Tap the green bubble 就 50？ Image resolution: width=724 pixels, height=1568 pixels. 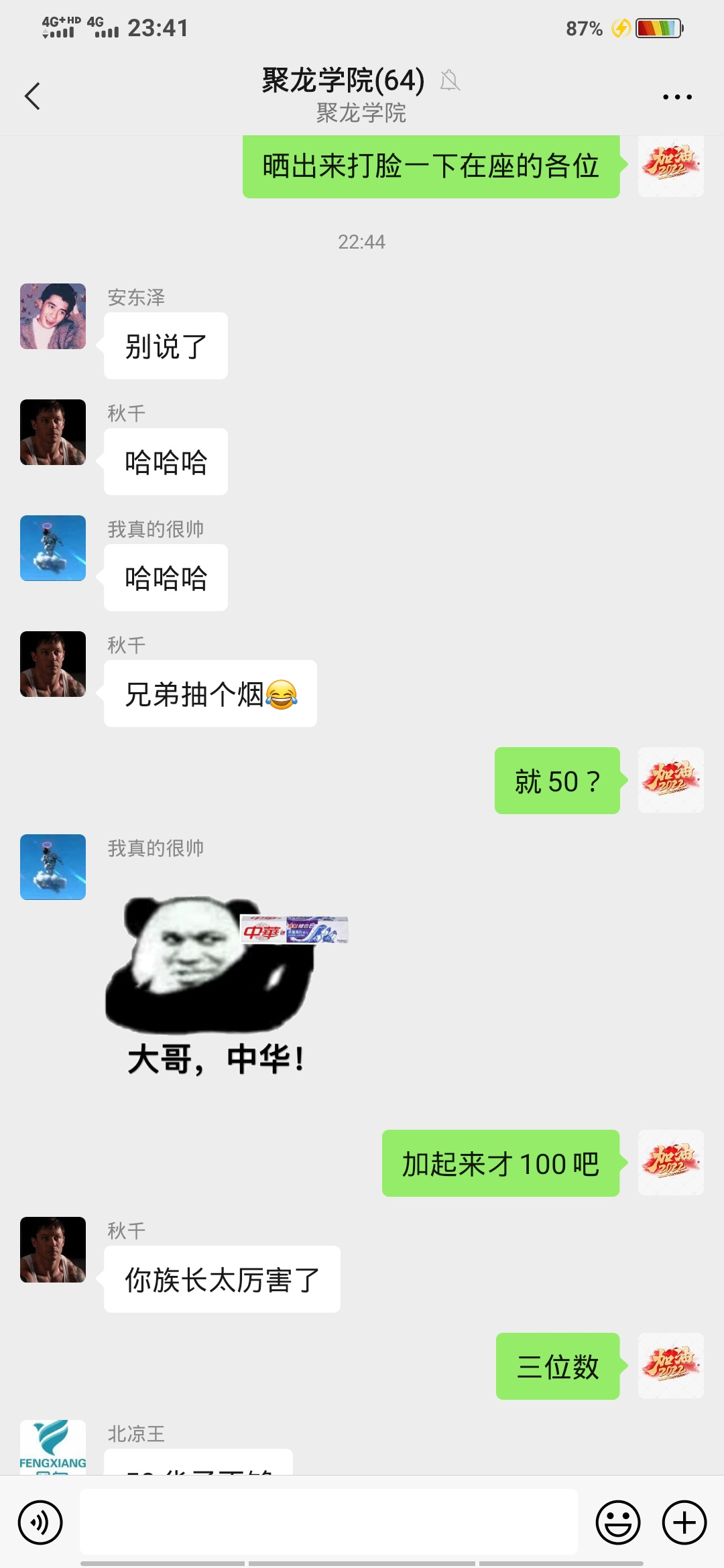tap(556, 781)
